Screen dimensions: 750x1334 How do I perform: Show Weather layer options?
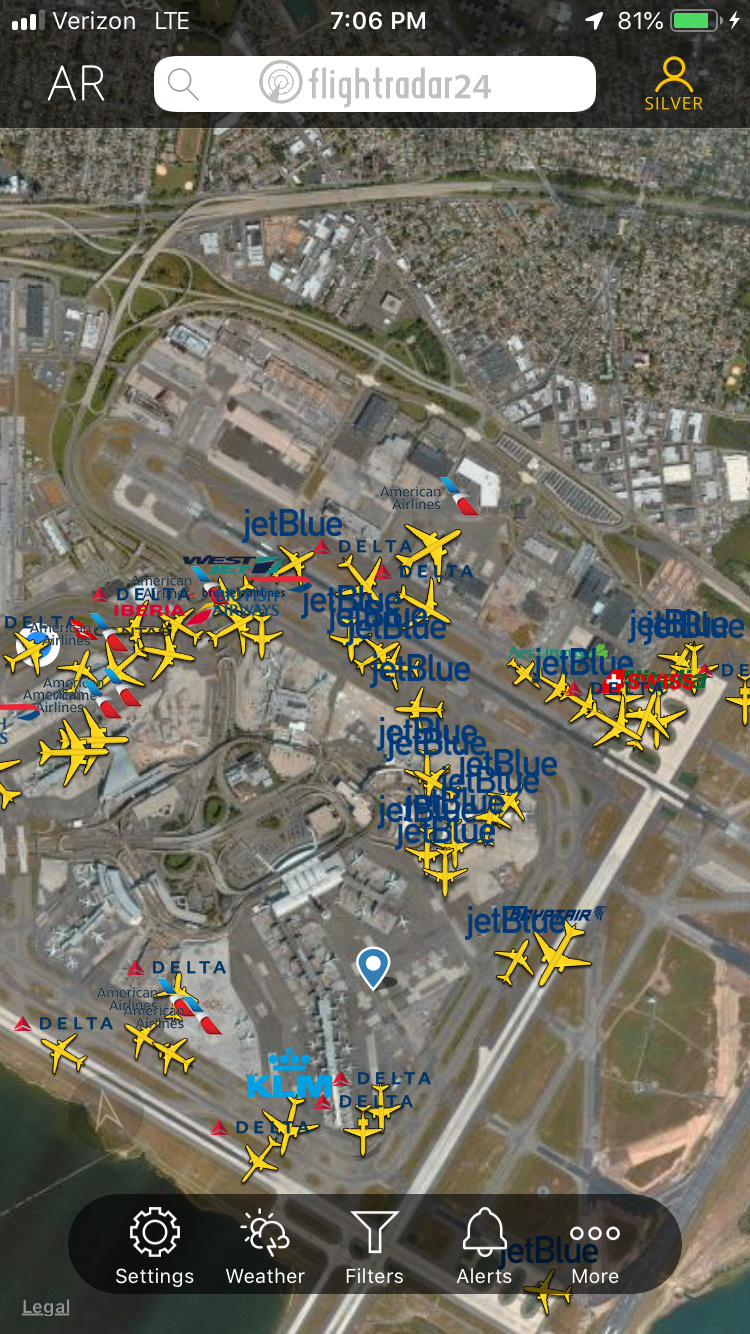(265, 1246)
